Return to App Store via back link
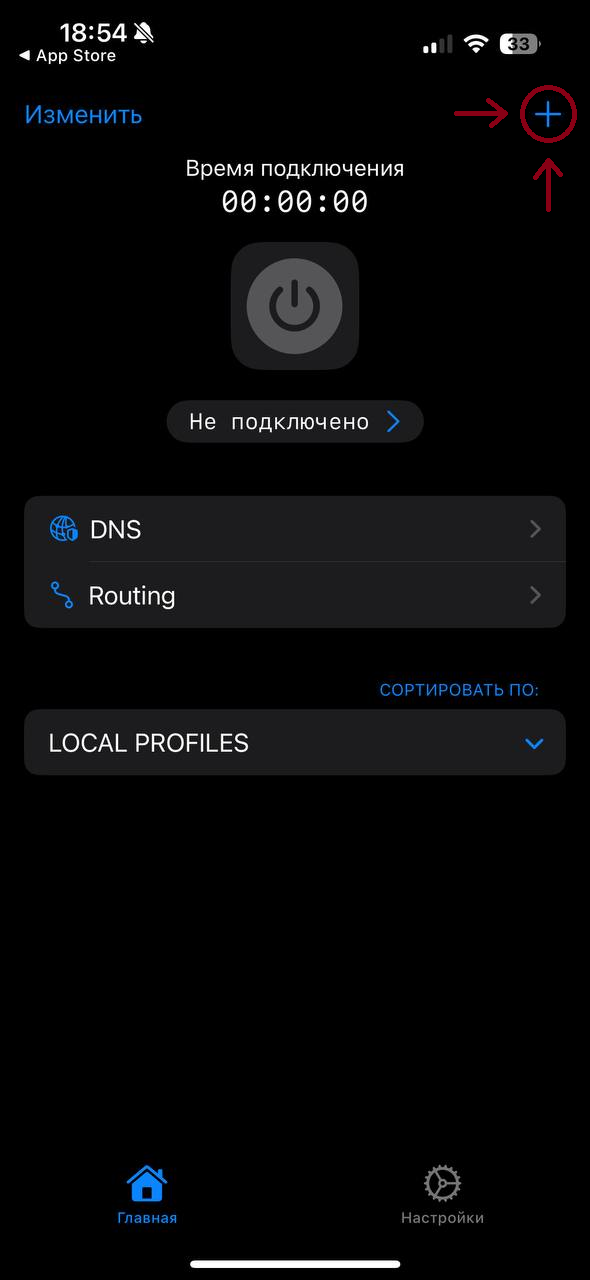This screenshot has height=1280, width=590. (67, 56)
